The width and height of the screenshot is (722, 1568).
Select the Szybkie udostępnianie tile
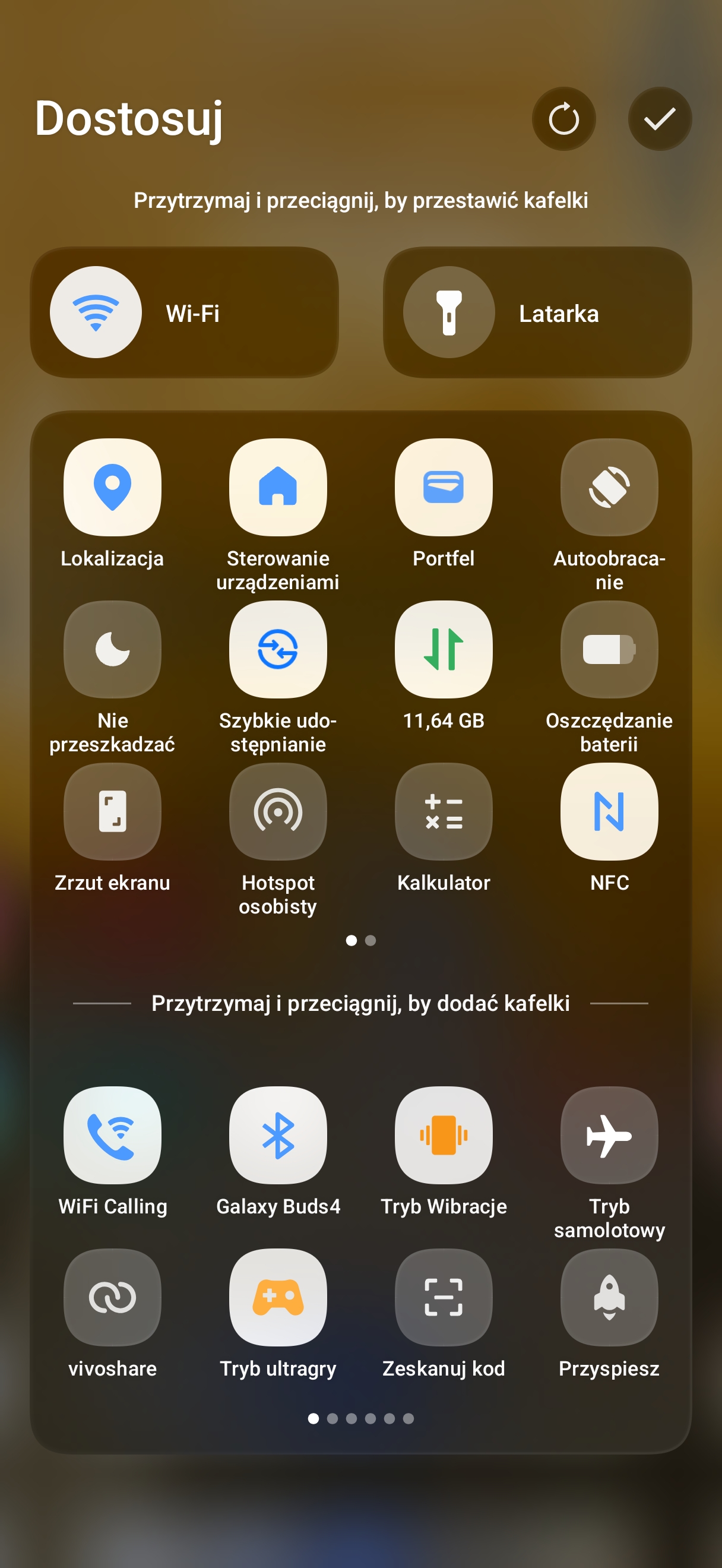(x=278, y=650)
